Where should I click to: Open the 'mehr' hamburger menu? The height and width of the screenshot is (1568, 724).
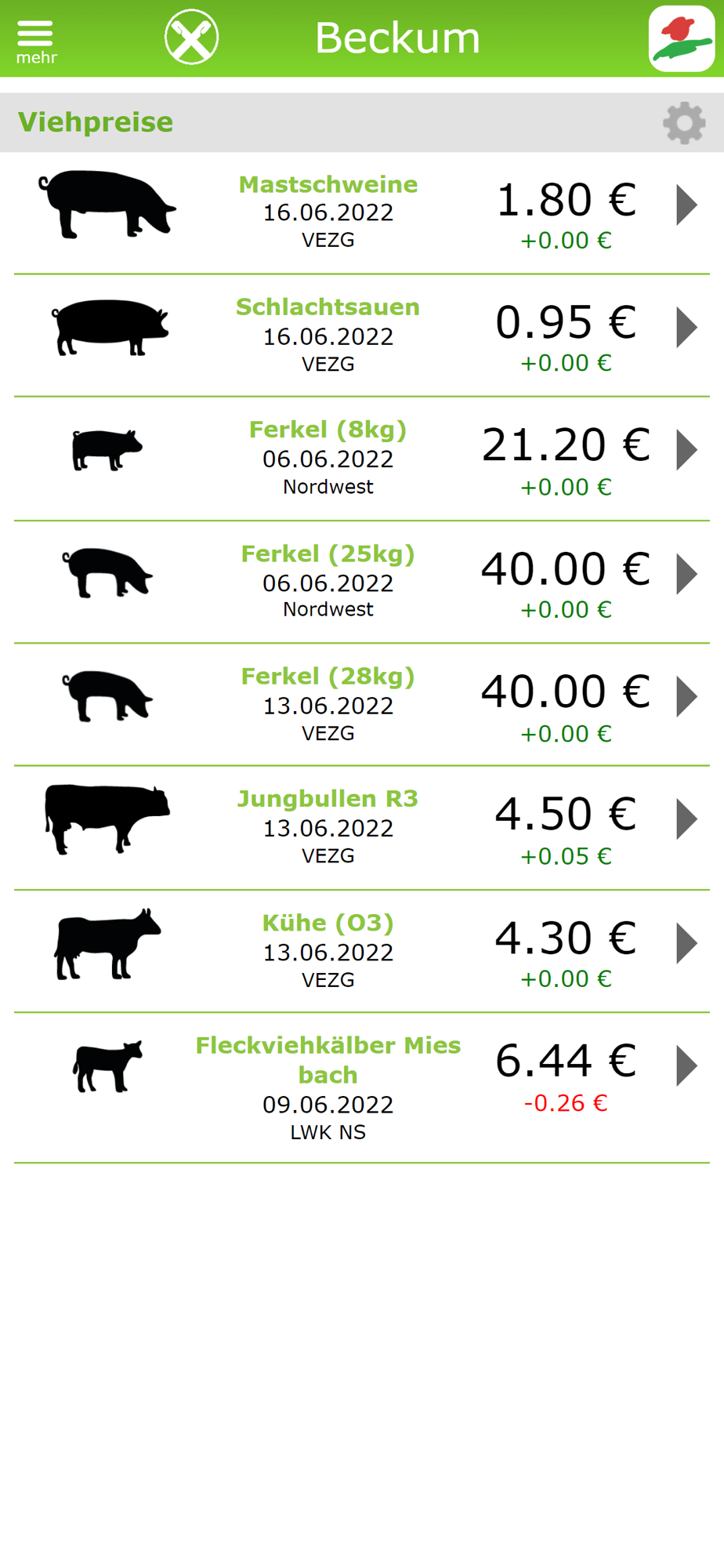(35, 41)
